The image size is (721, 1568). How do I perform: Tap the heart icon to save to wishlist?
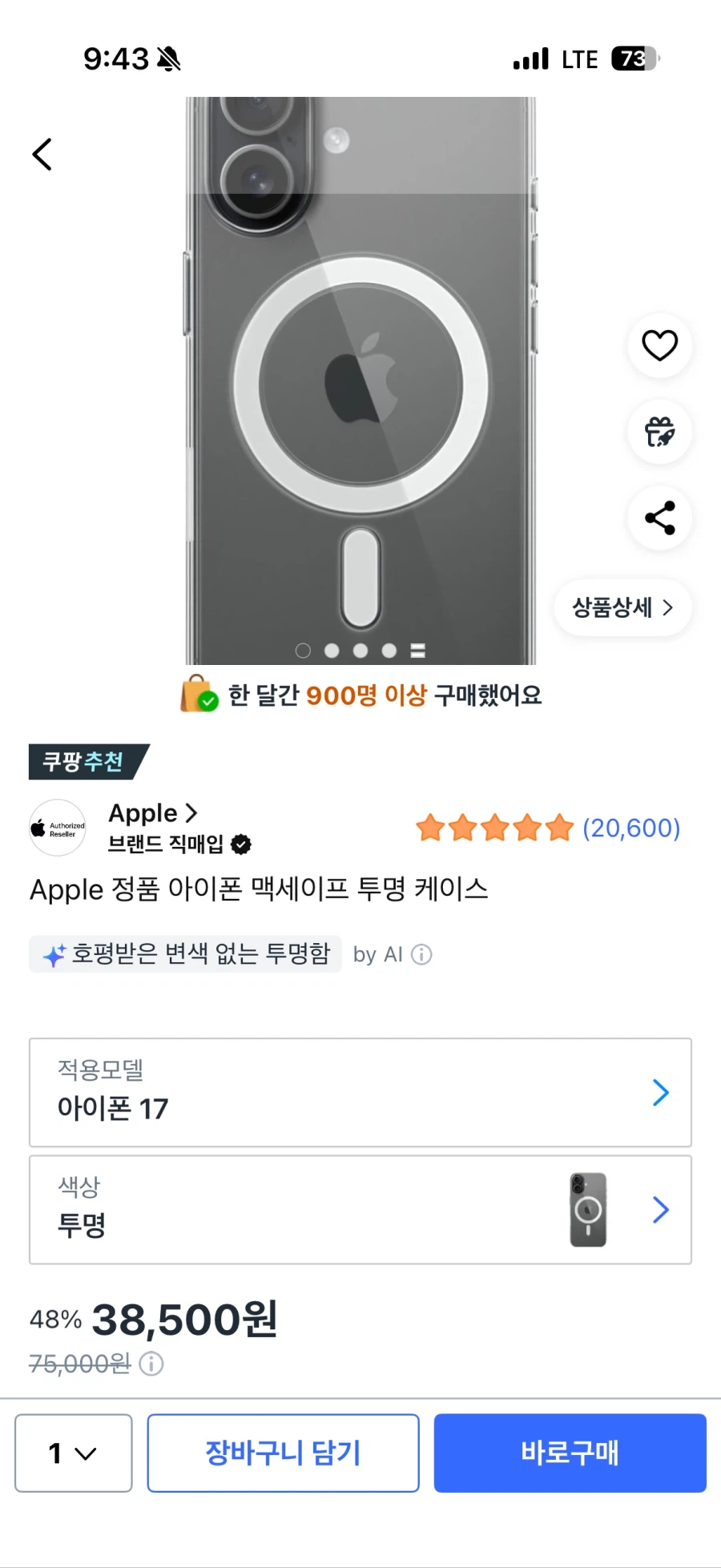[659, 346]
